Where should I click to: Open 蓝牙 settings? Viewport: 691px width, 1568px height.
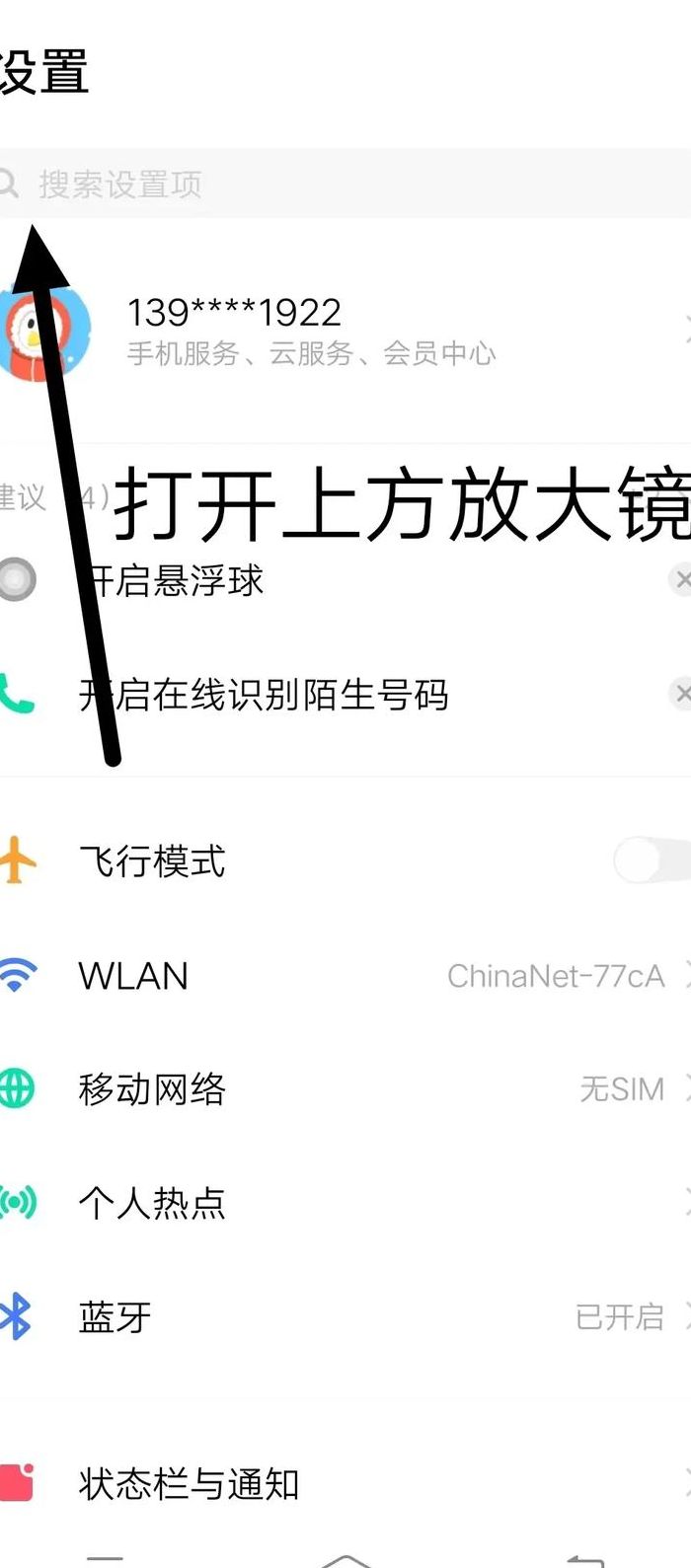(345, 1316)
